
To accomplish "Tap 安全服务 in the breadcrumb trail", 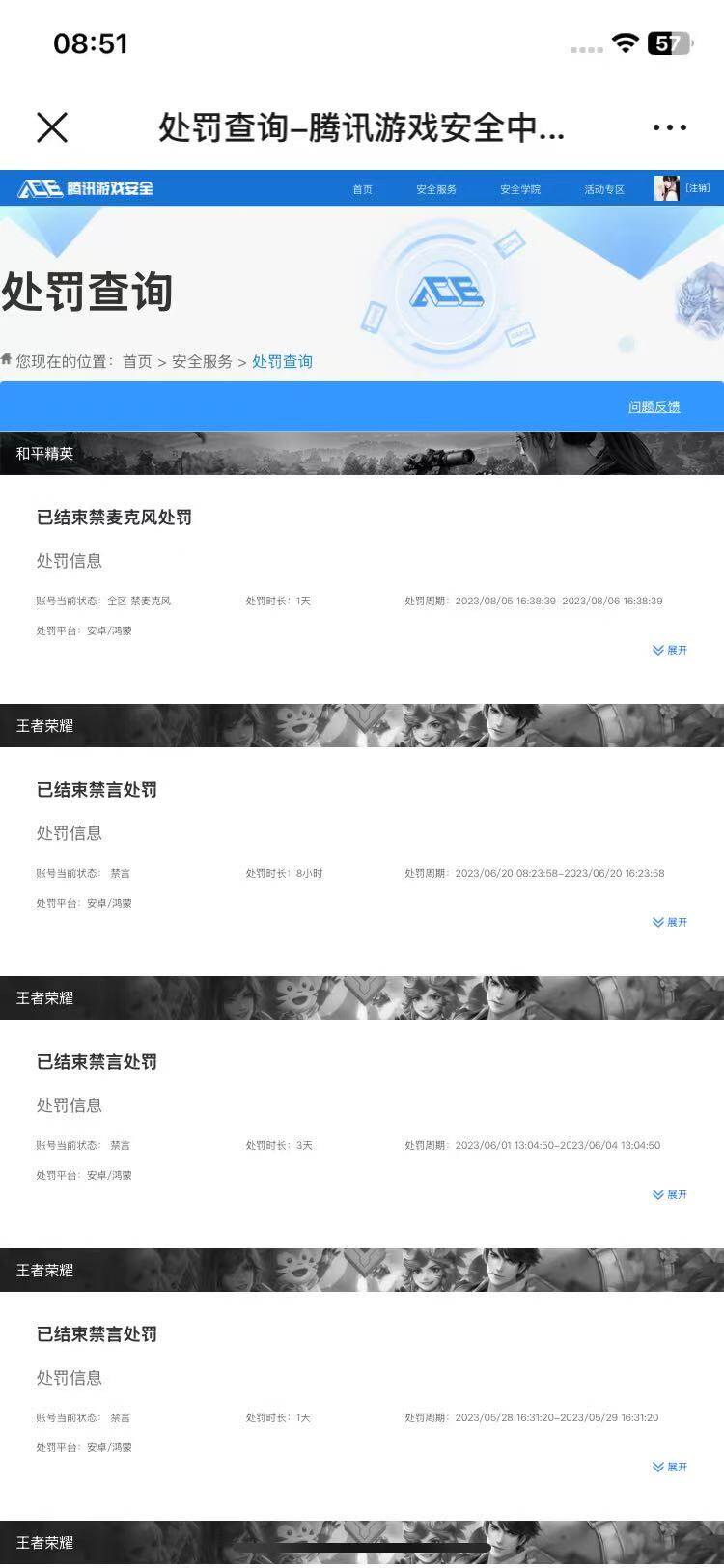I will pyautogui.click(x=202, y=361).
